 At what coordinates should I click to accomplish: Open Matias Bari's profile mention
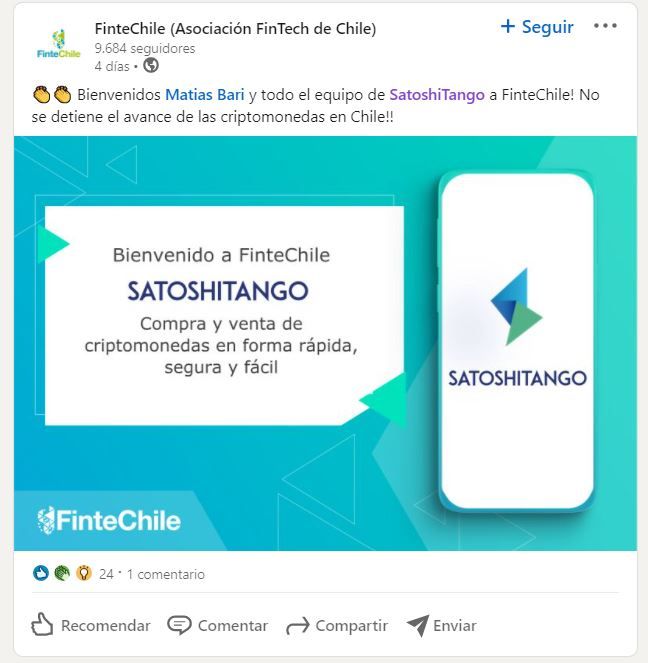pyautogui.click(x=204, y=95)
